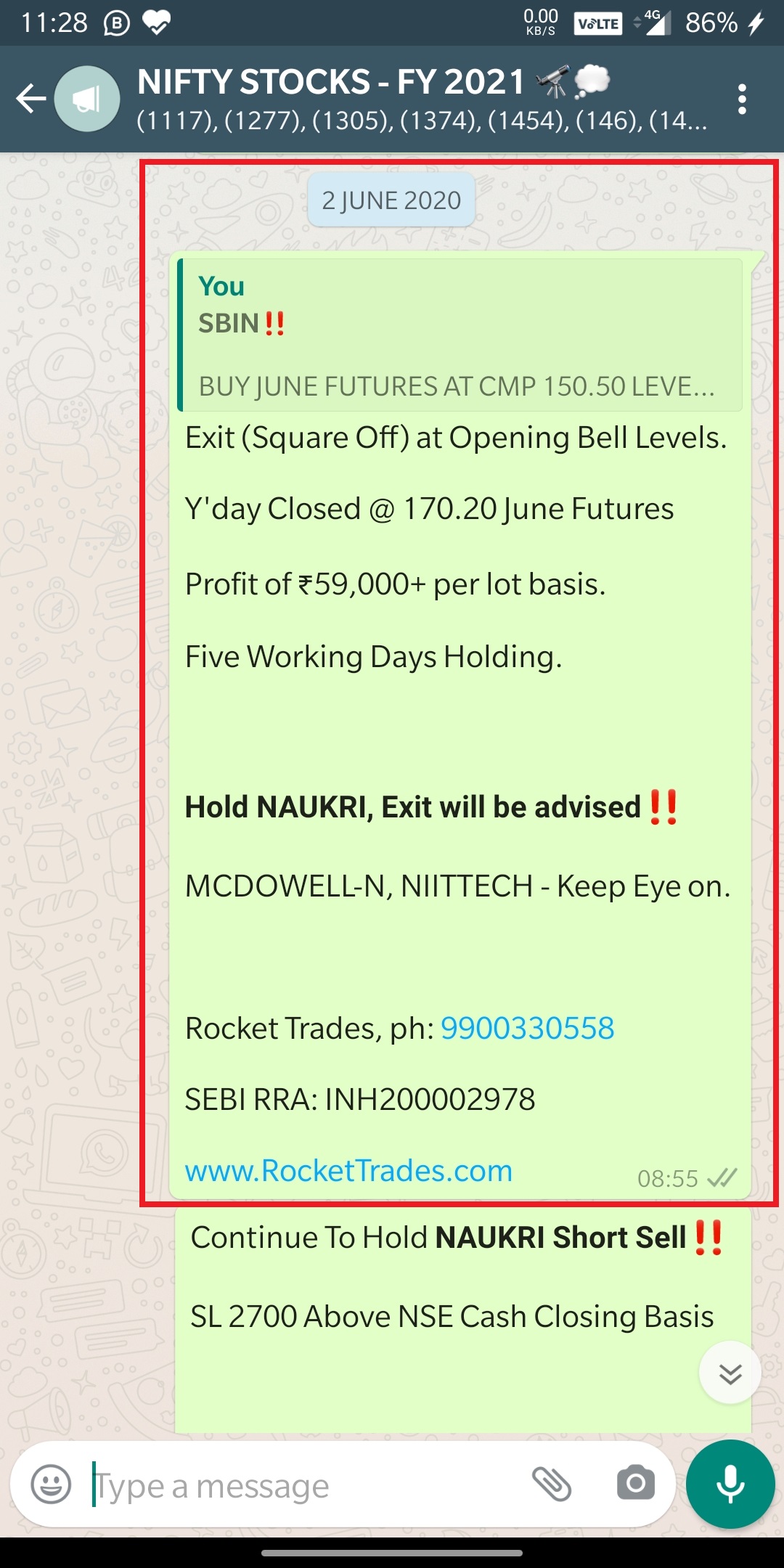784x1568 pixels.
Task: Tap phone number 9900330558 link
Action: point(527,1028)
